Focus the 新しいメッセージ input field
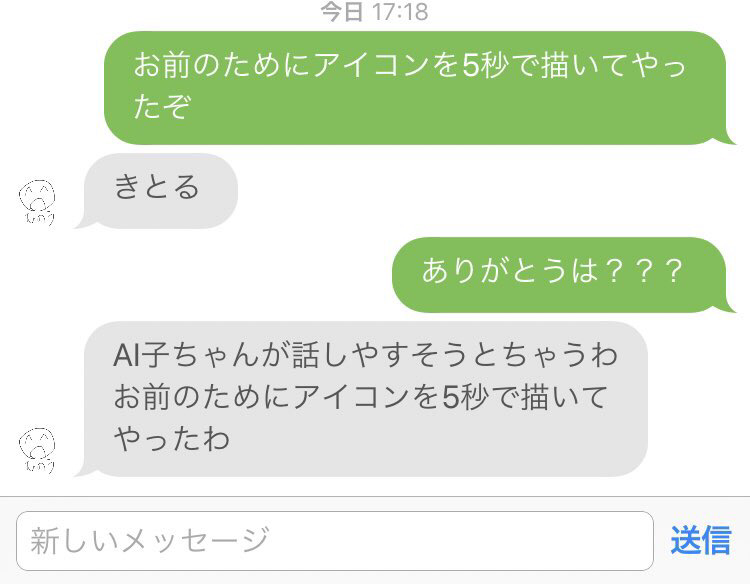This screenshot has height=584, width=750. [335, 541]
